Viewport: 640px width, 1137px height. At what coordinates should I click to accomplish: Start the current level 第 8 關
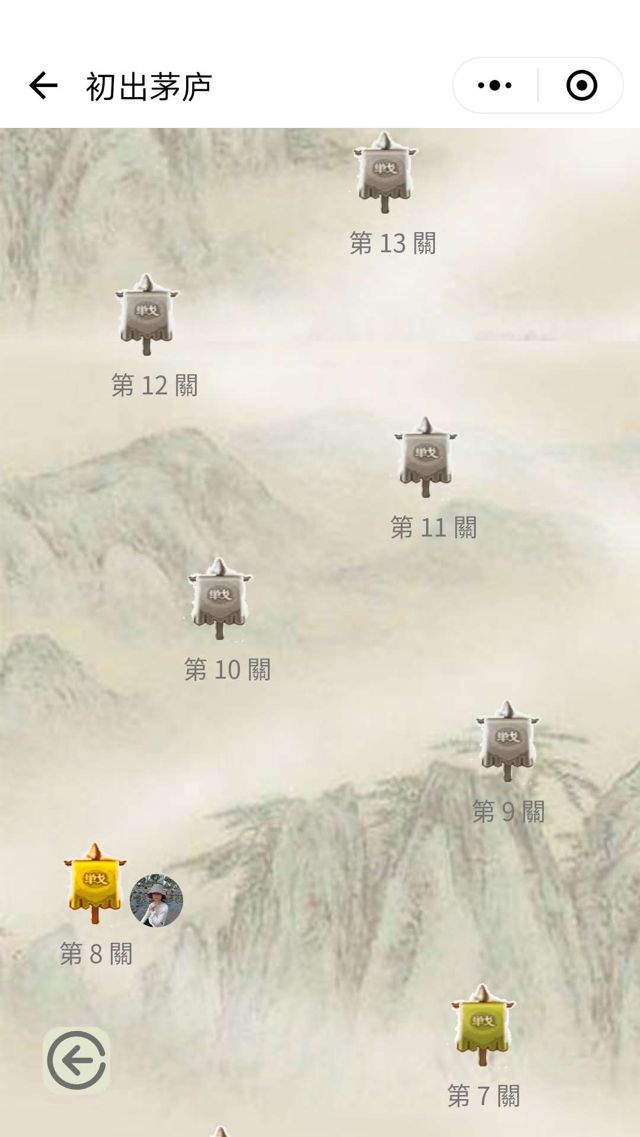click(95, 882)
